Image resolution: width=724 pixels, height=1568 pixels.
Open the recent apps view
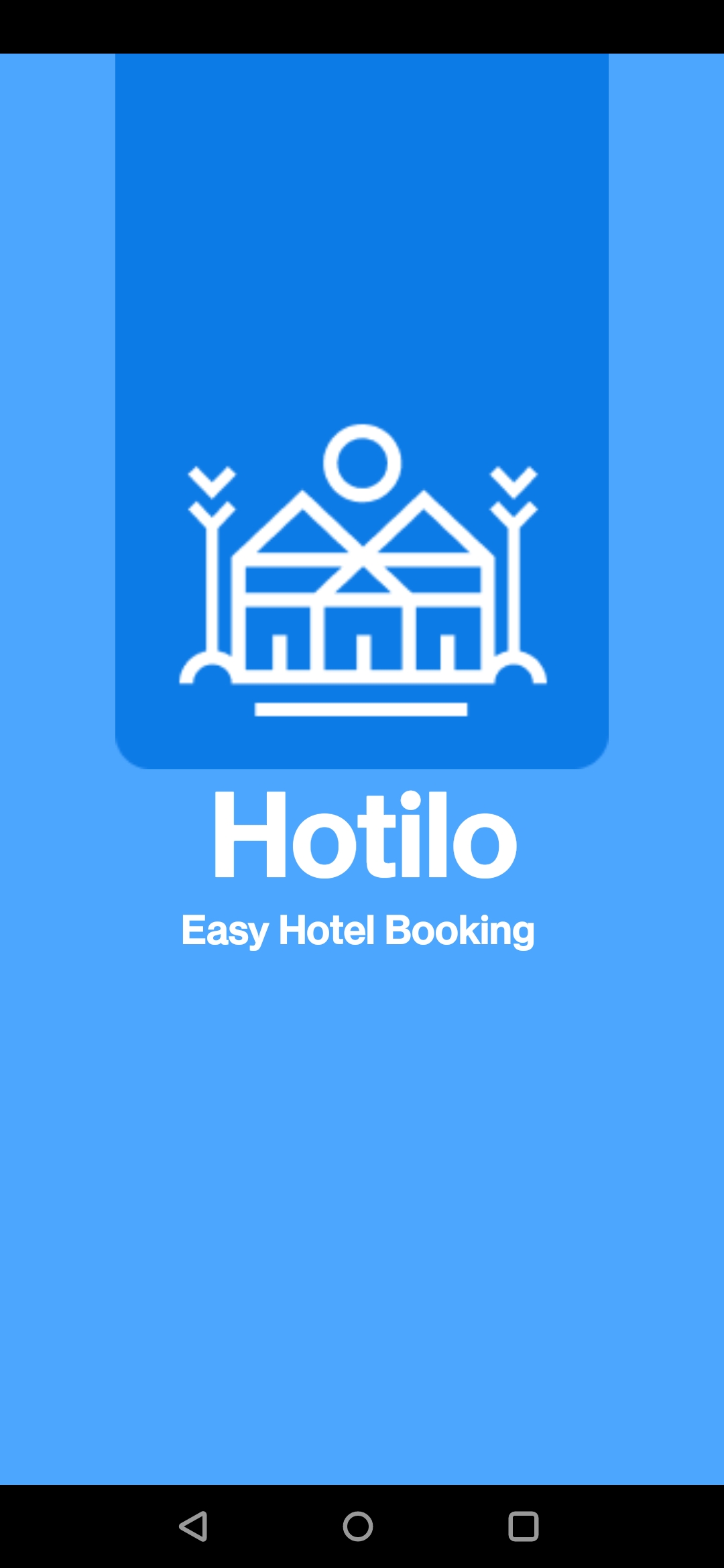(x=523, y=1526)
